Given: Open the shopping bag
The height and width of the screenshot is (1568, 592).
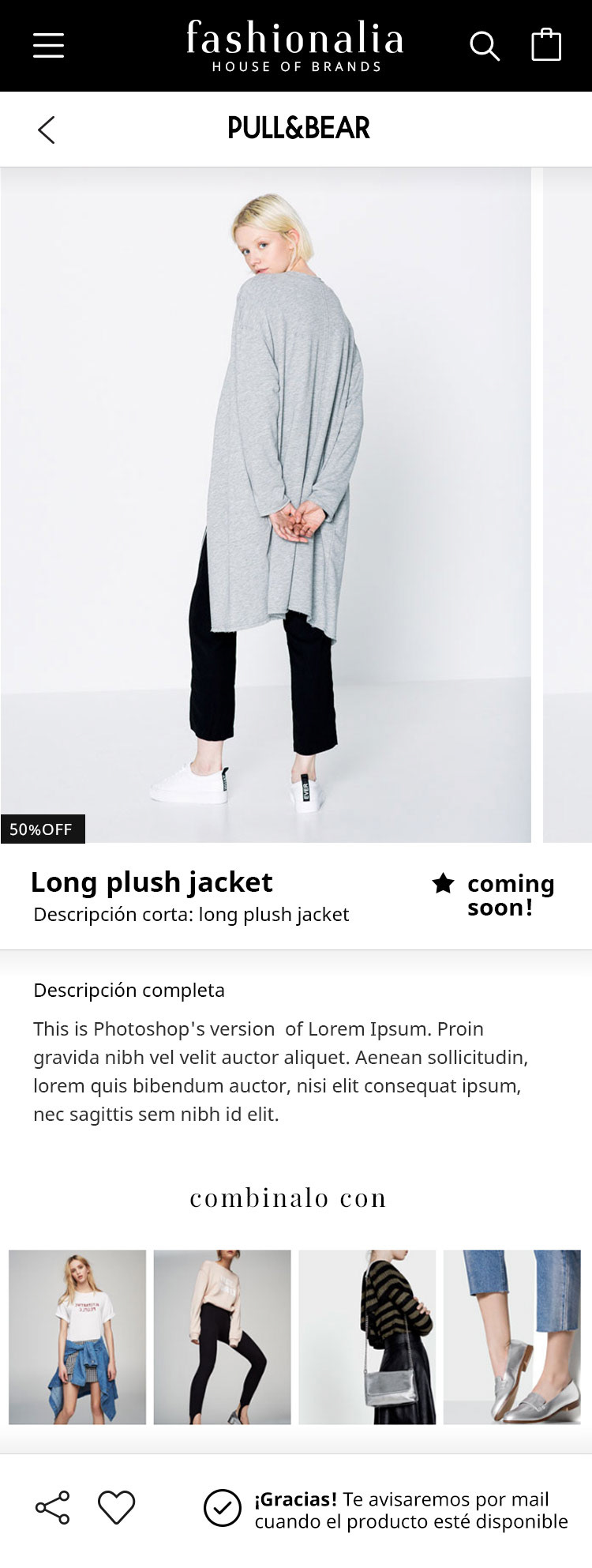Looking at the screenshot, I should coord(546,45).
